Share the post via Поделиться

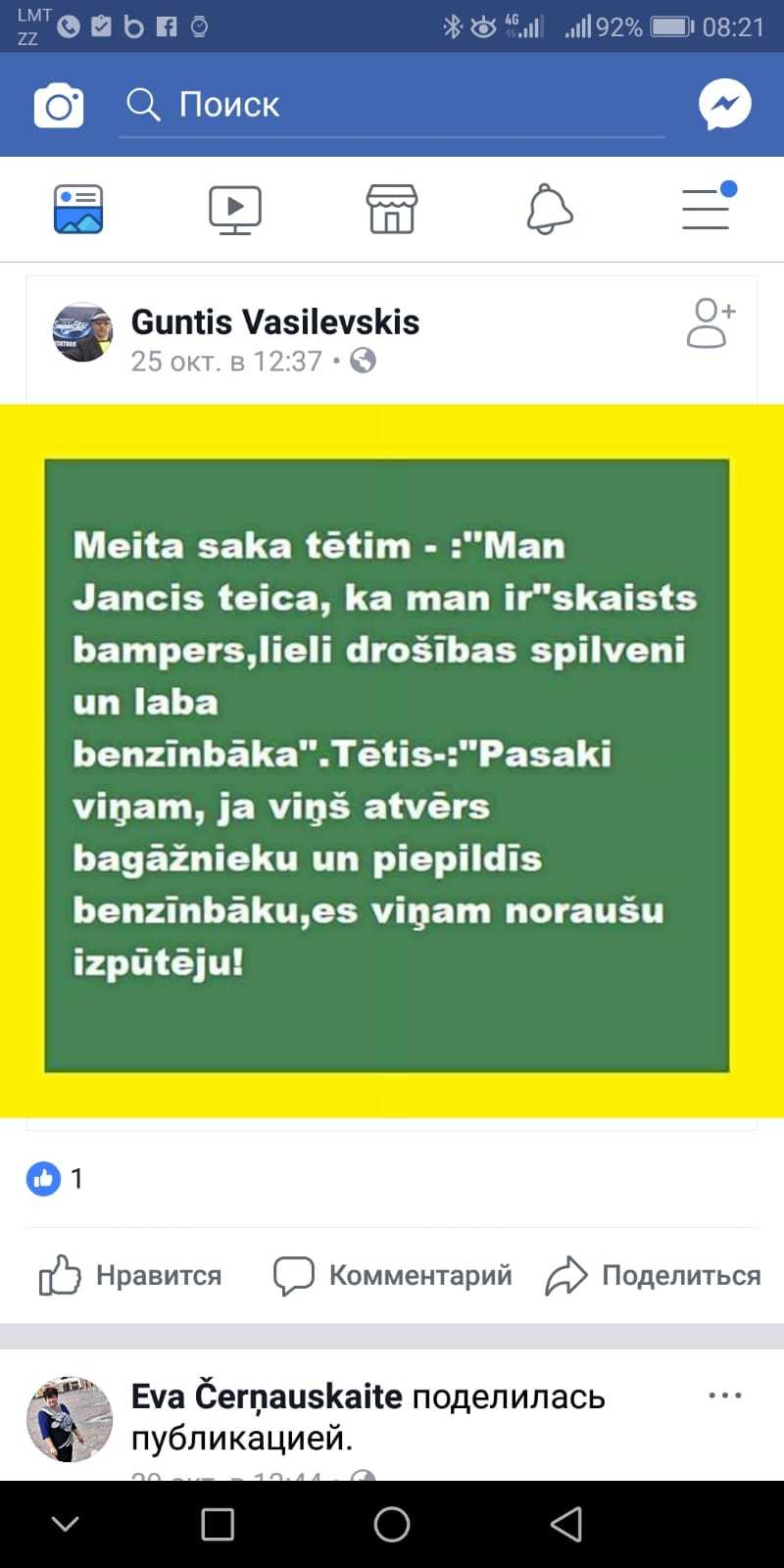(654, 1275)
